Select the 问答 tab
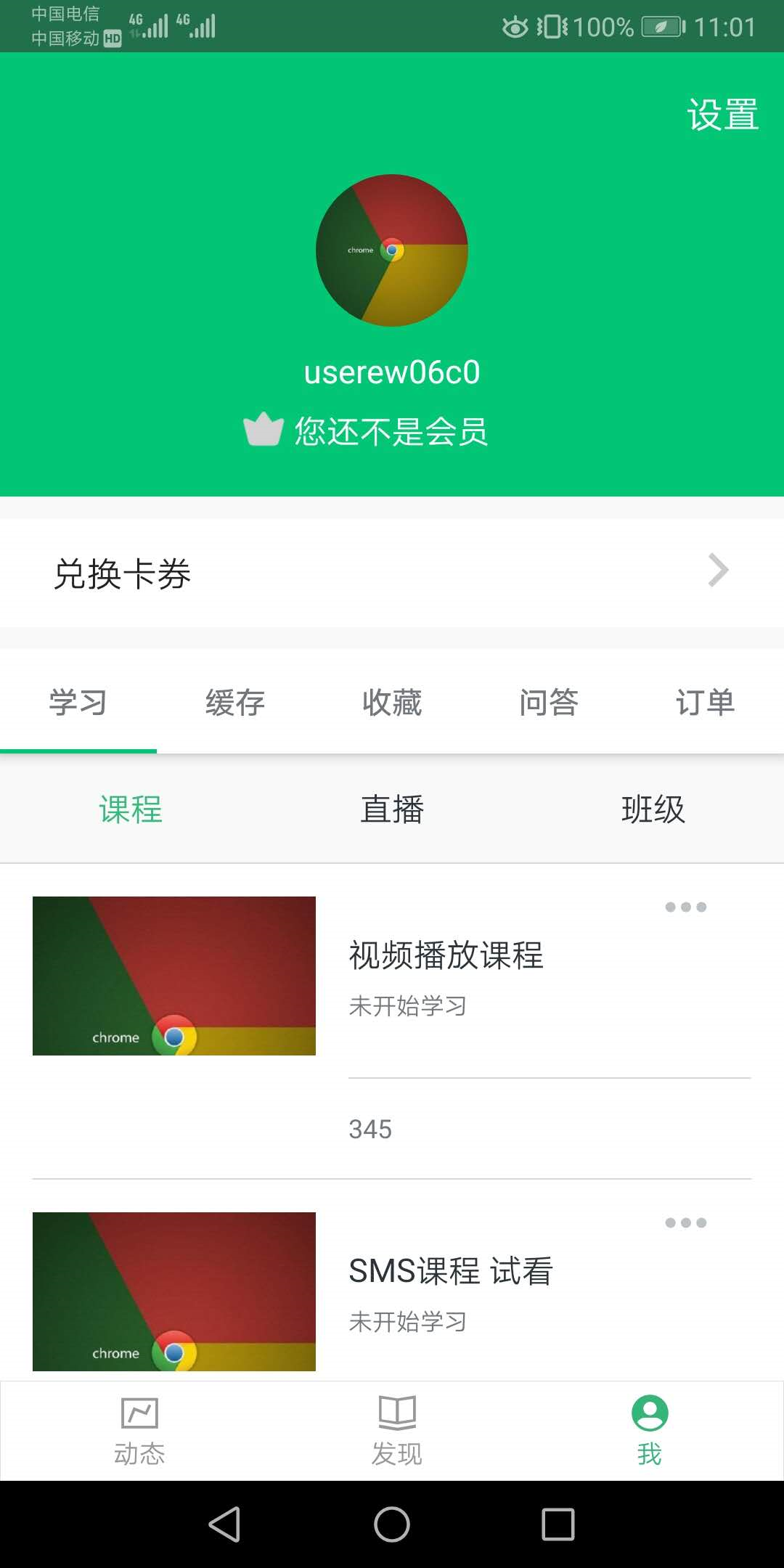784x1568 pixels. point(549,703)
